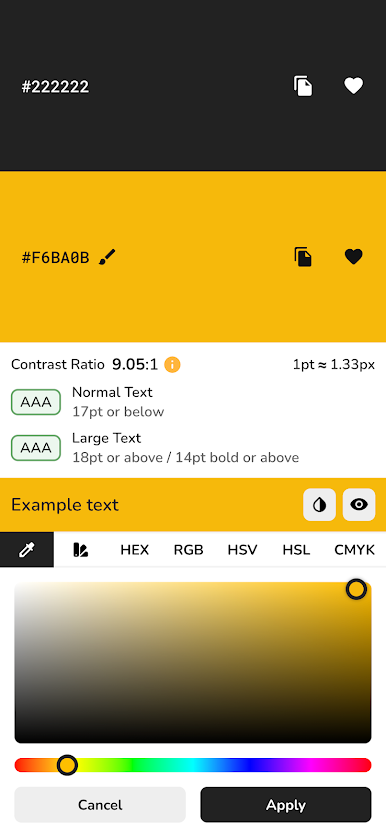The width and height of the screenshot is (386, 837).
Task: Switch to the CMYK tab
Action: point(355,550)
